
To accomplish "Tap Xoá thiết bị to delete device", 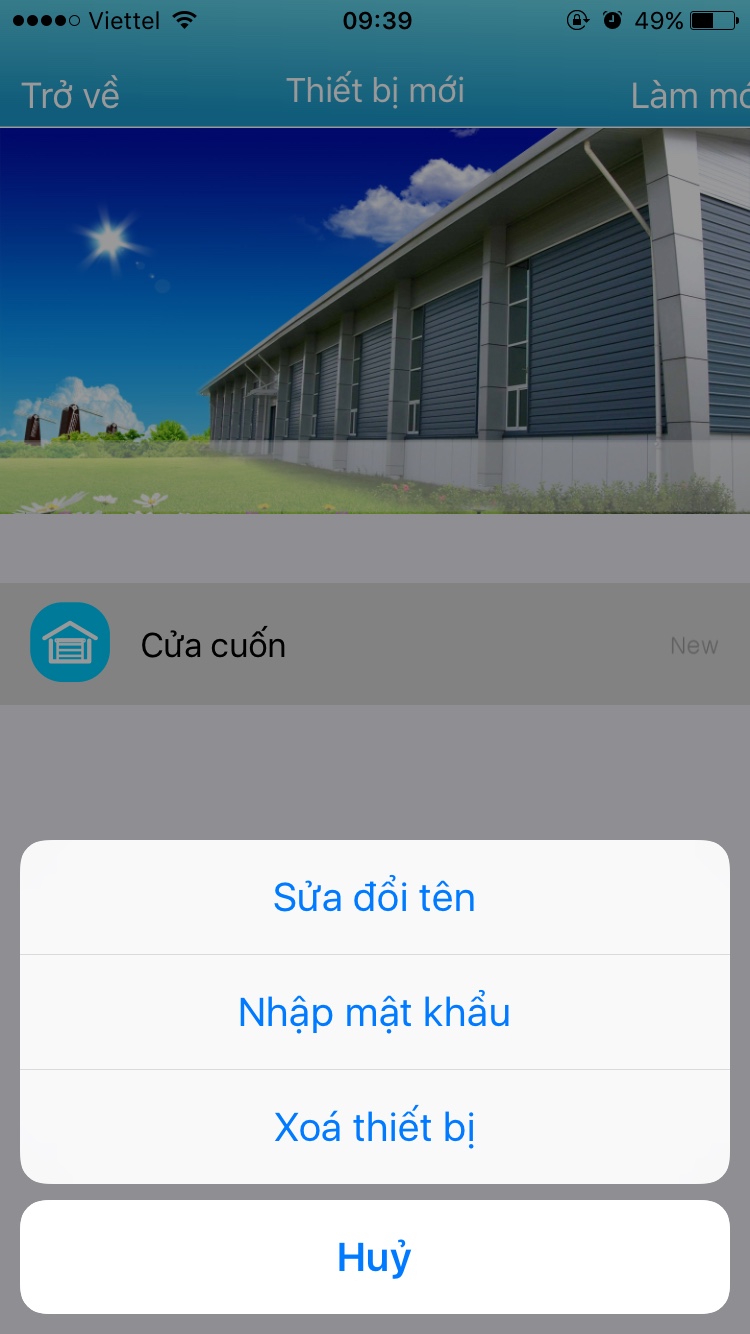I will [x=374, y=1128].
